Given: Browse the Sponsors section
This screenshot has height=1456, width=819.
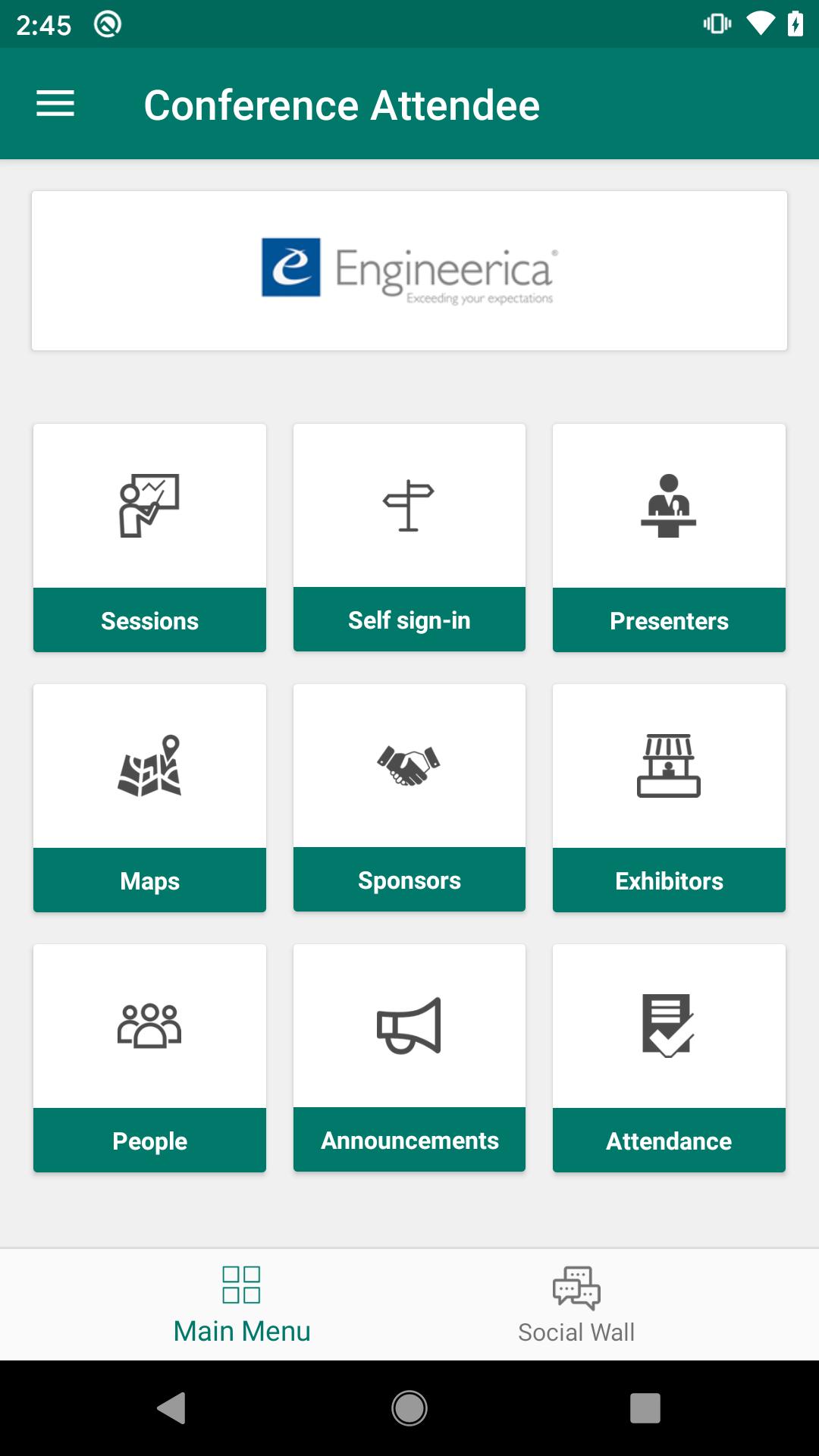Looking at the screenshot, I should (409, 798).
